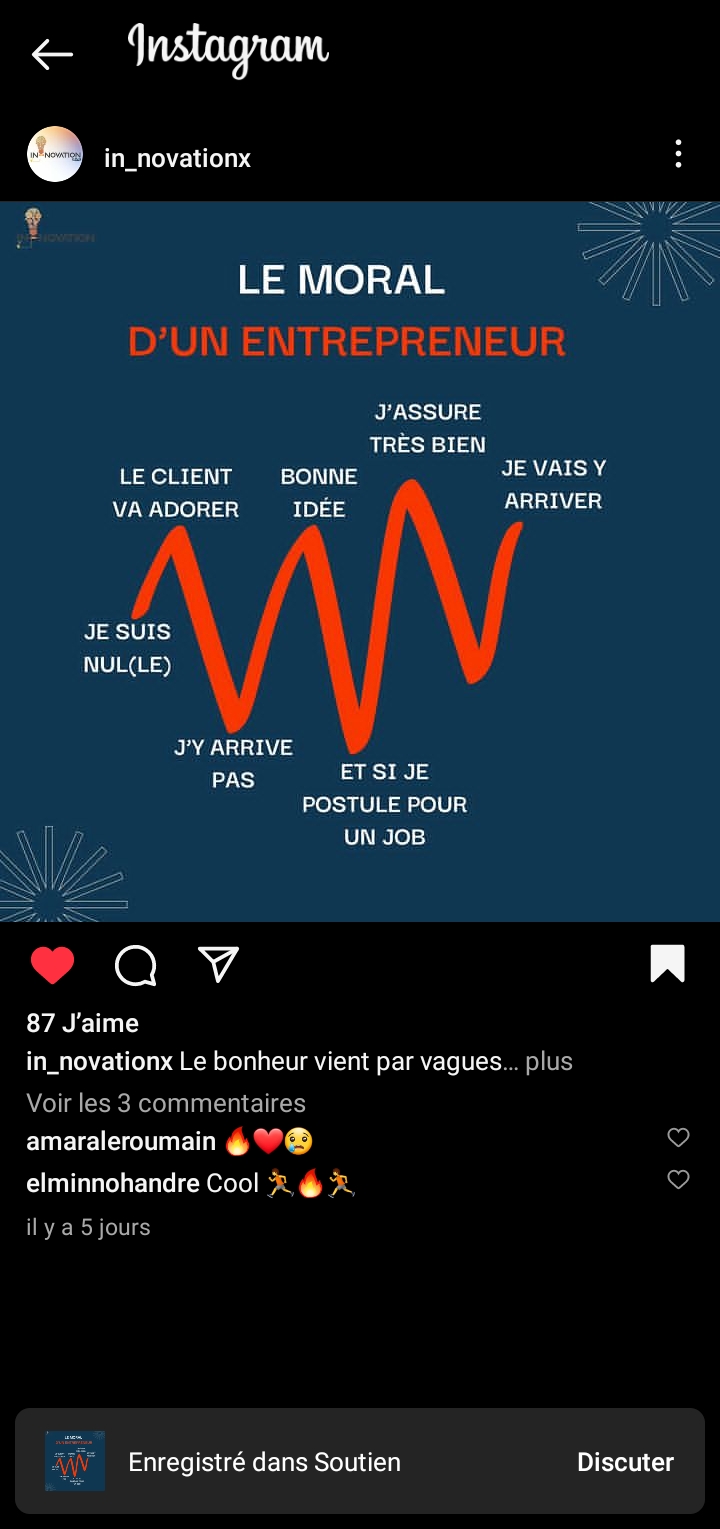Unlike the post with the red heart
The height and width of the screenshot is (1529, 720).
click(52, 965)
